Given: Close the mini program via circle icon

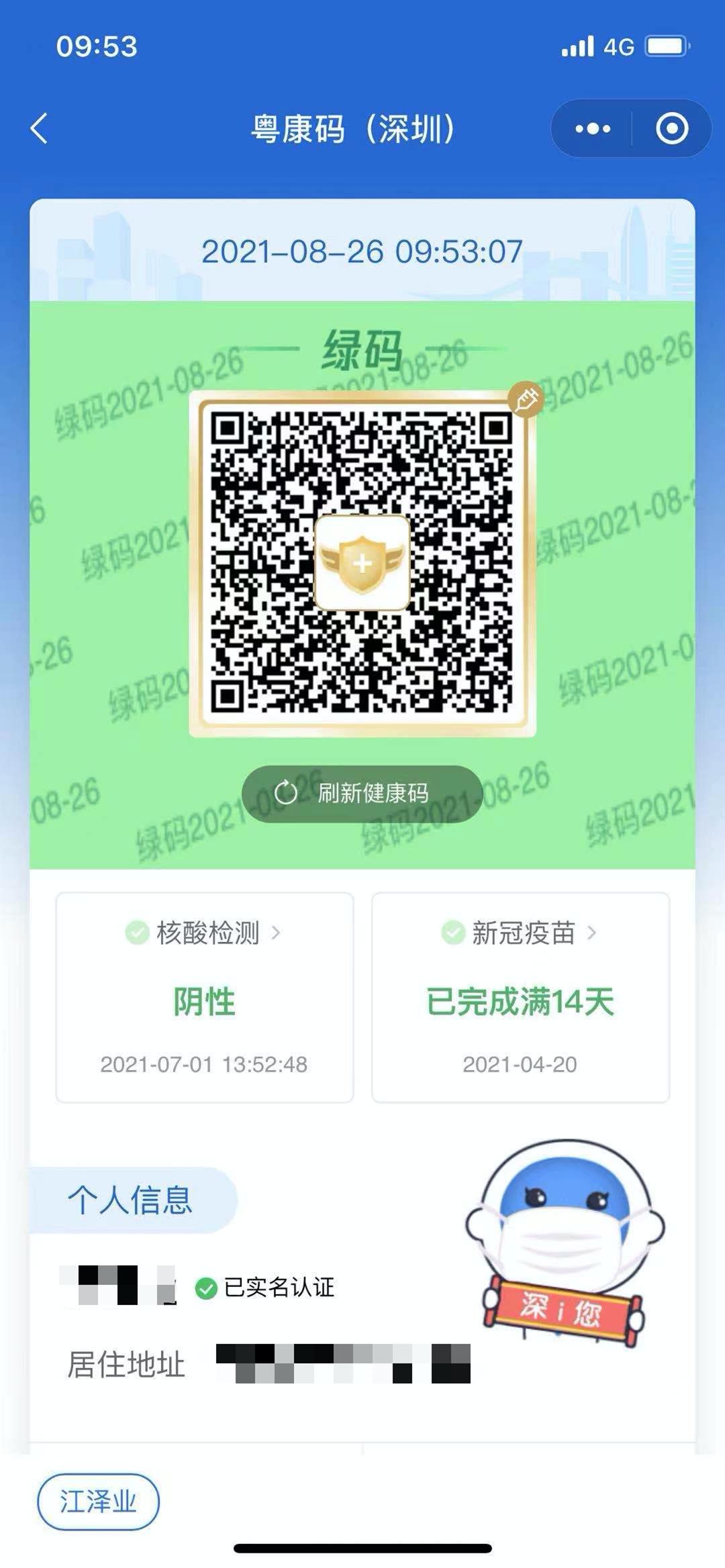Looking at the screenshot, I should 671,128.
